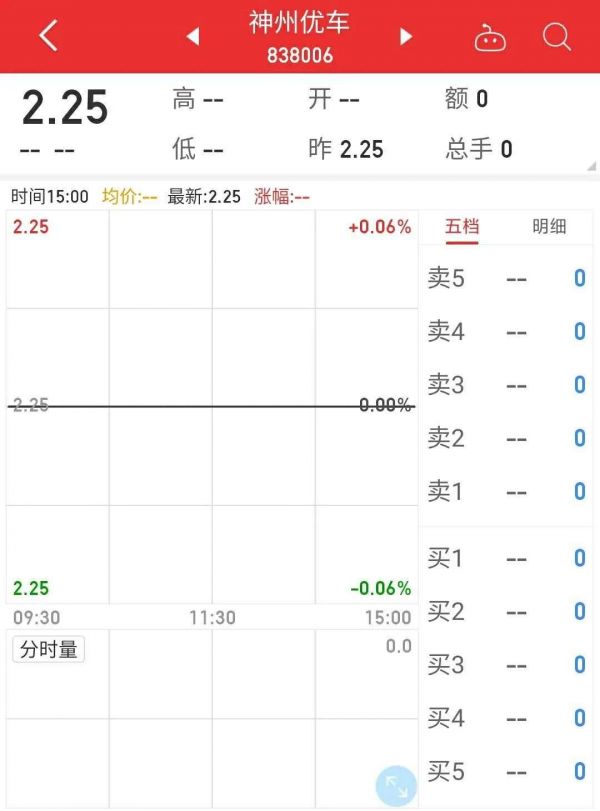The height and width of the screenshot is (811, 600).
Task: Switch to the previous stock
Action: [193, 37]
